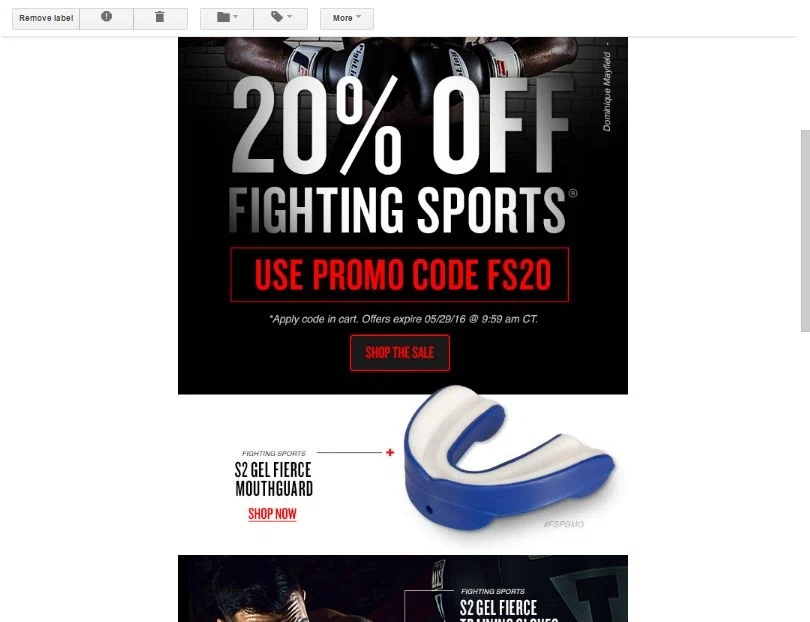Expand the More actions menu
Viewport: 810px width, 622px height.
(x=346, y=18)
